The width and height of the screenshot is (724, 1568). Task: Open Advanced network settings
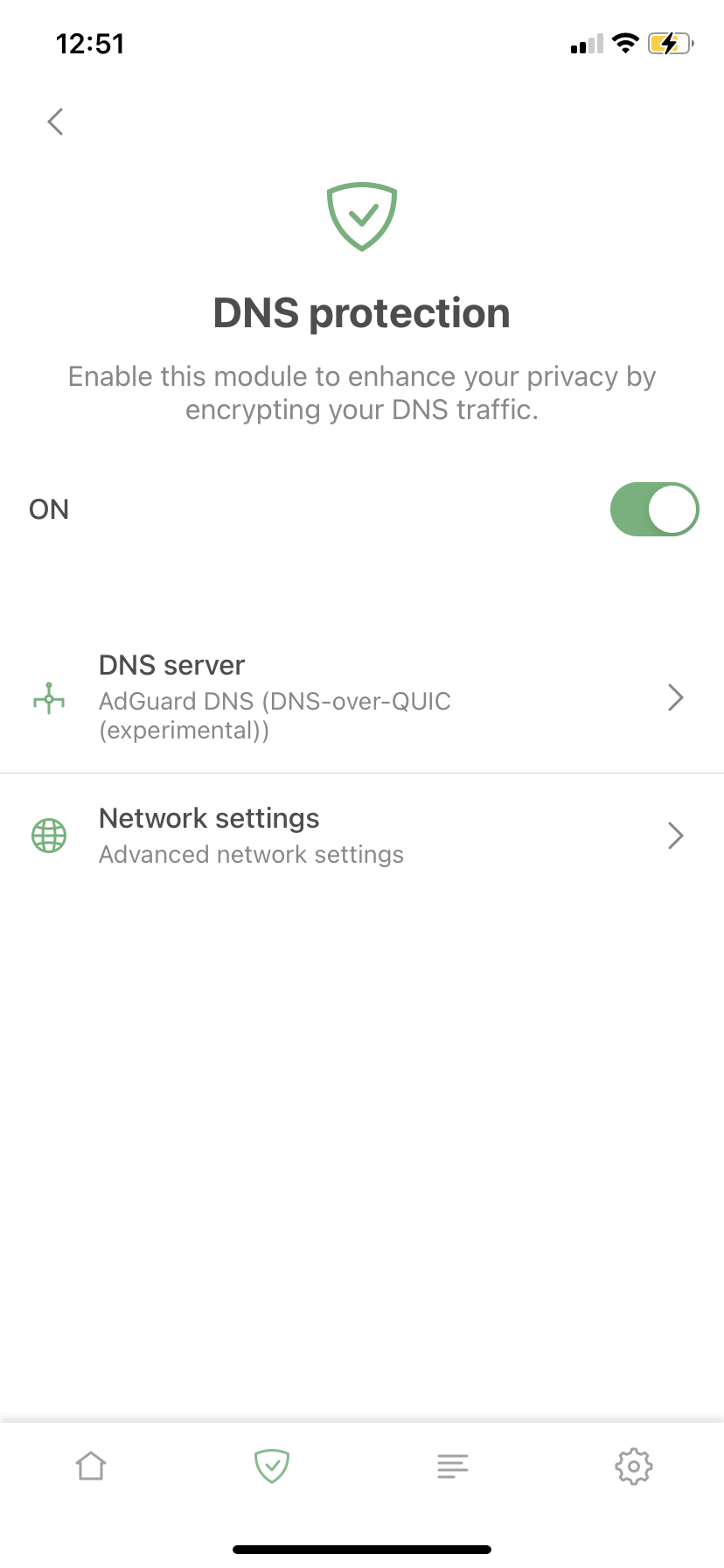pos(361,836)
